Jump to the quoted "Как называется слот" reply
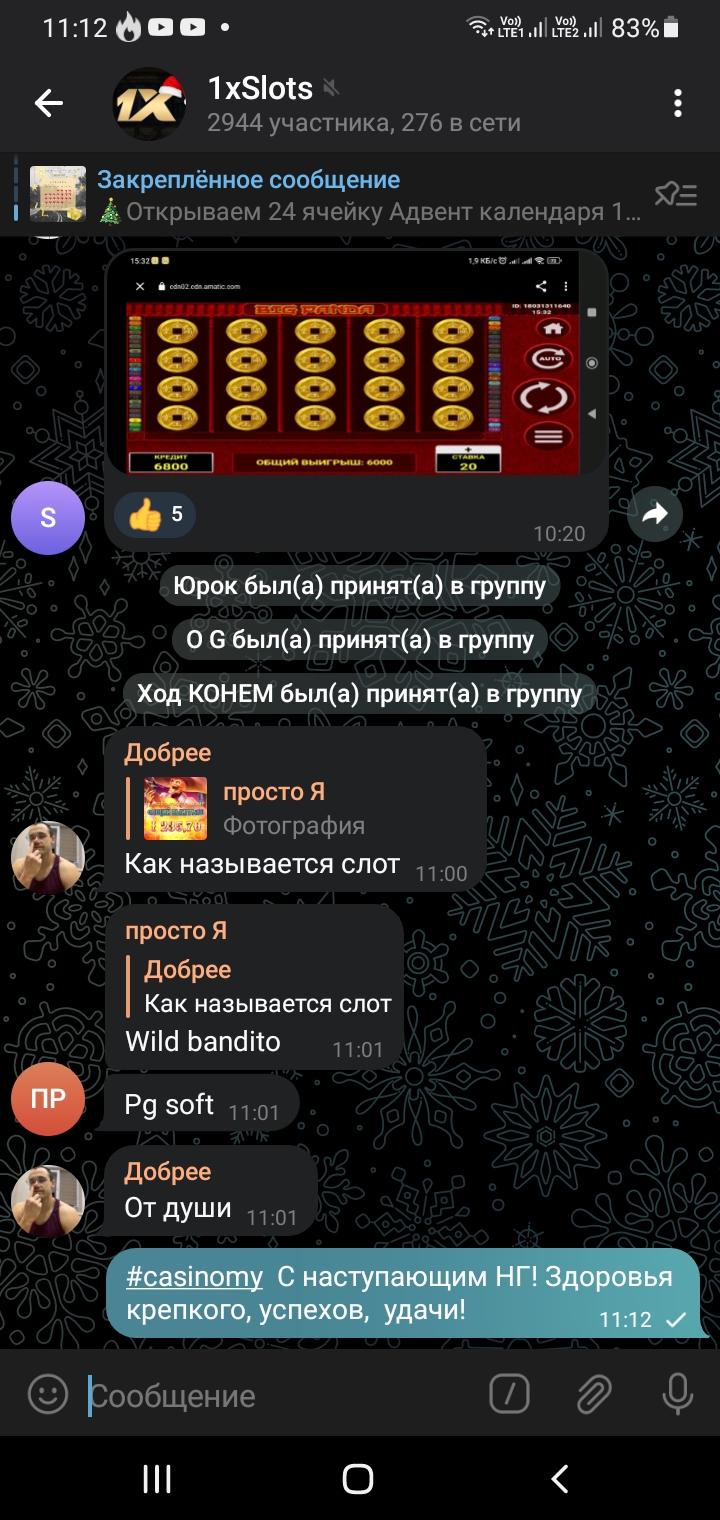720x1520 pixels. click(x=265, y=986)
